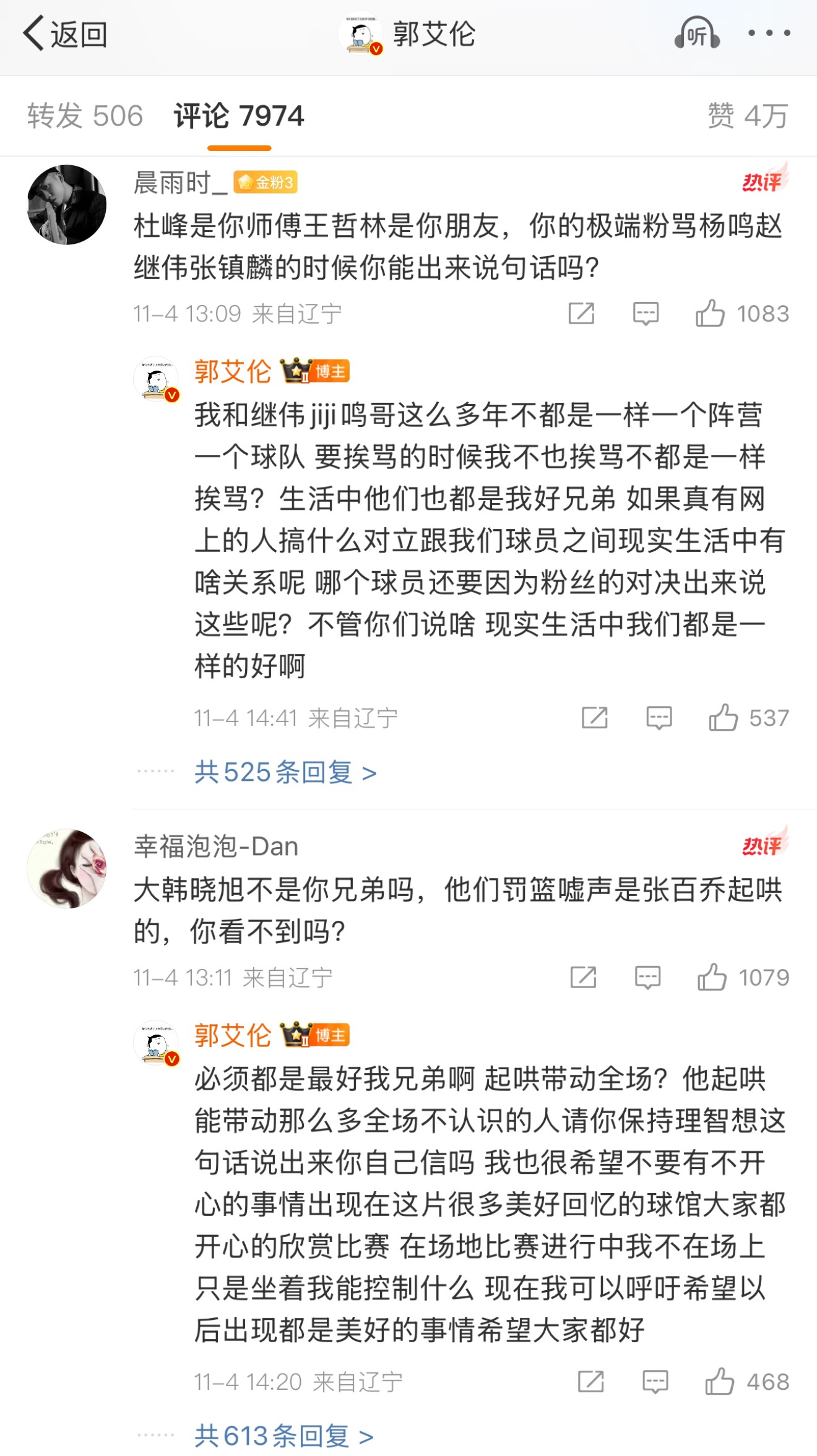Repost 幸福泡泡-Dan's comment
The image size is (817, 1456).
click(x=583, y=978)
